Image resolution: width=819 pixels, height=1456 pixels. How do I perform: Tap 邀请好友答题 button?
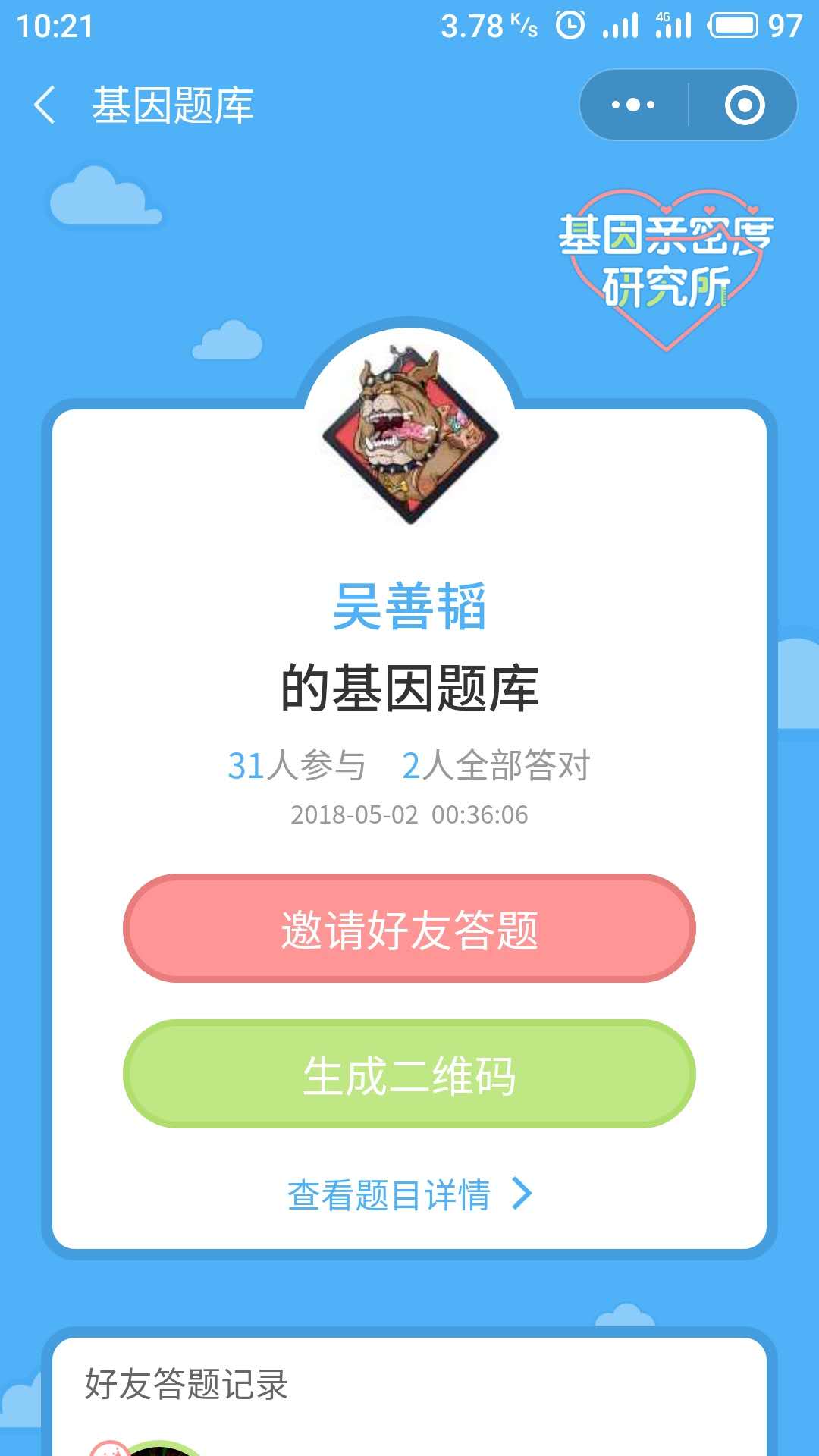[409, 928]
